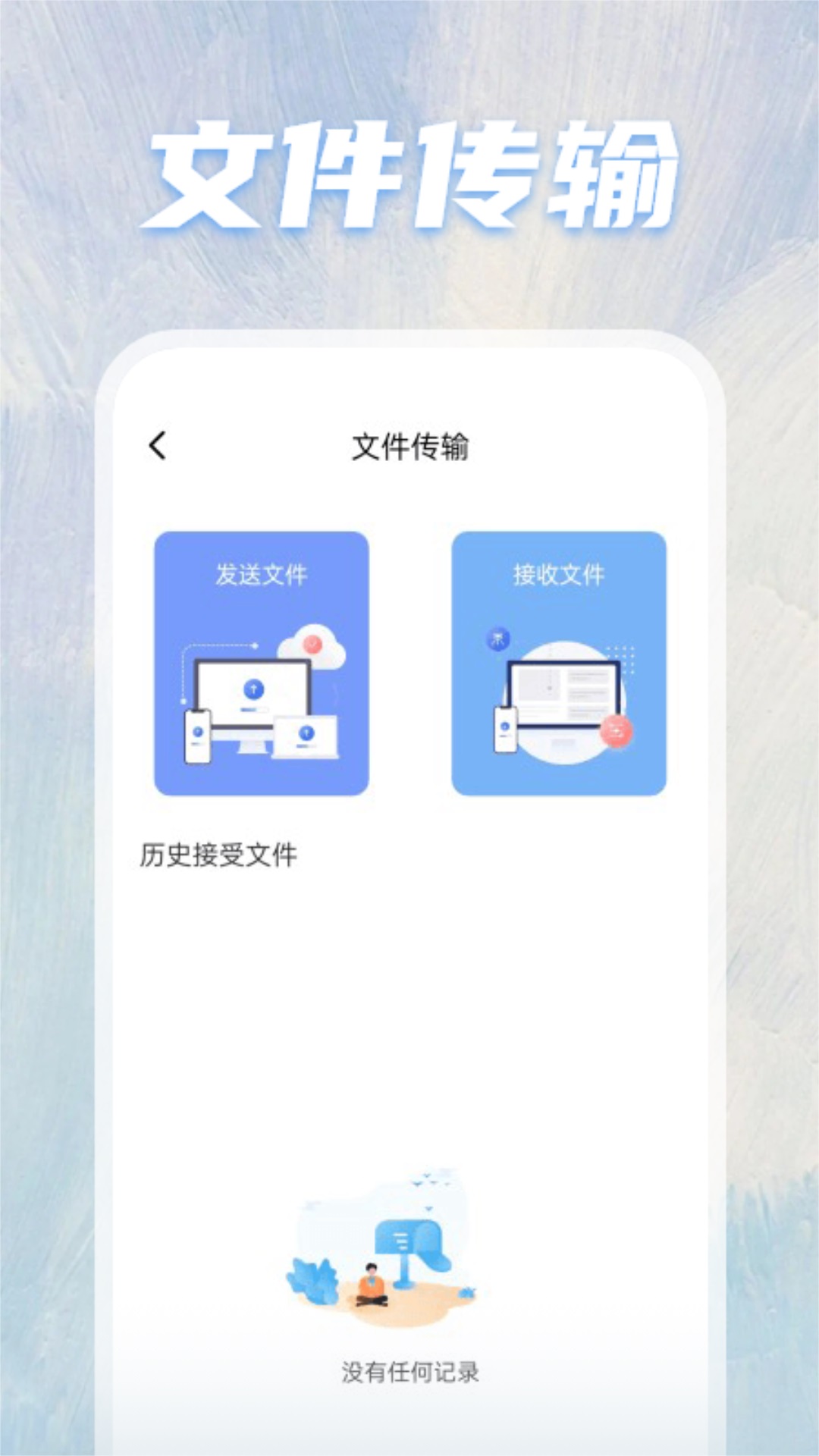This screenshot has height=1456, width=819.
Task: Click the back arrow at top left
Action: tap(158, 446)
